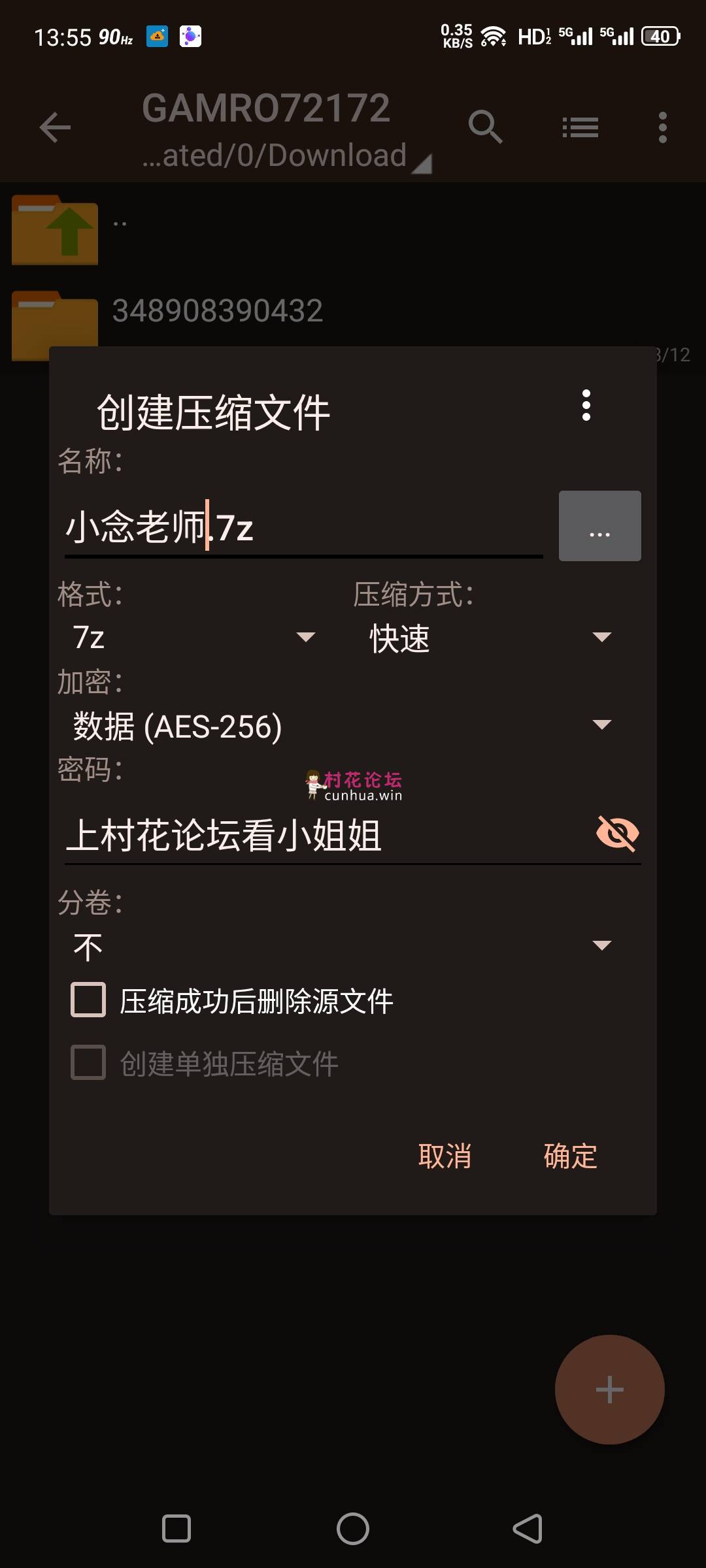Tap the archive name field 小念老师.7z
706x1568 pixels.
point(303,527)
